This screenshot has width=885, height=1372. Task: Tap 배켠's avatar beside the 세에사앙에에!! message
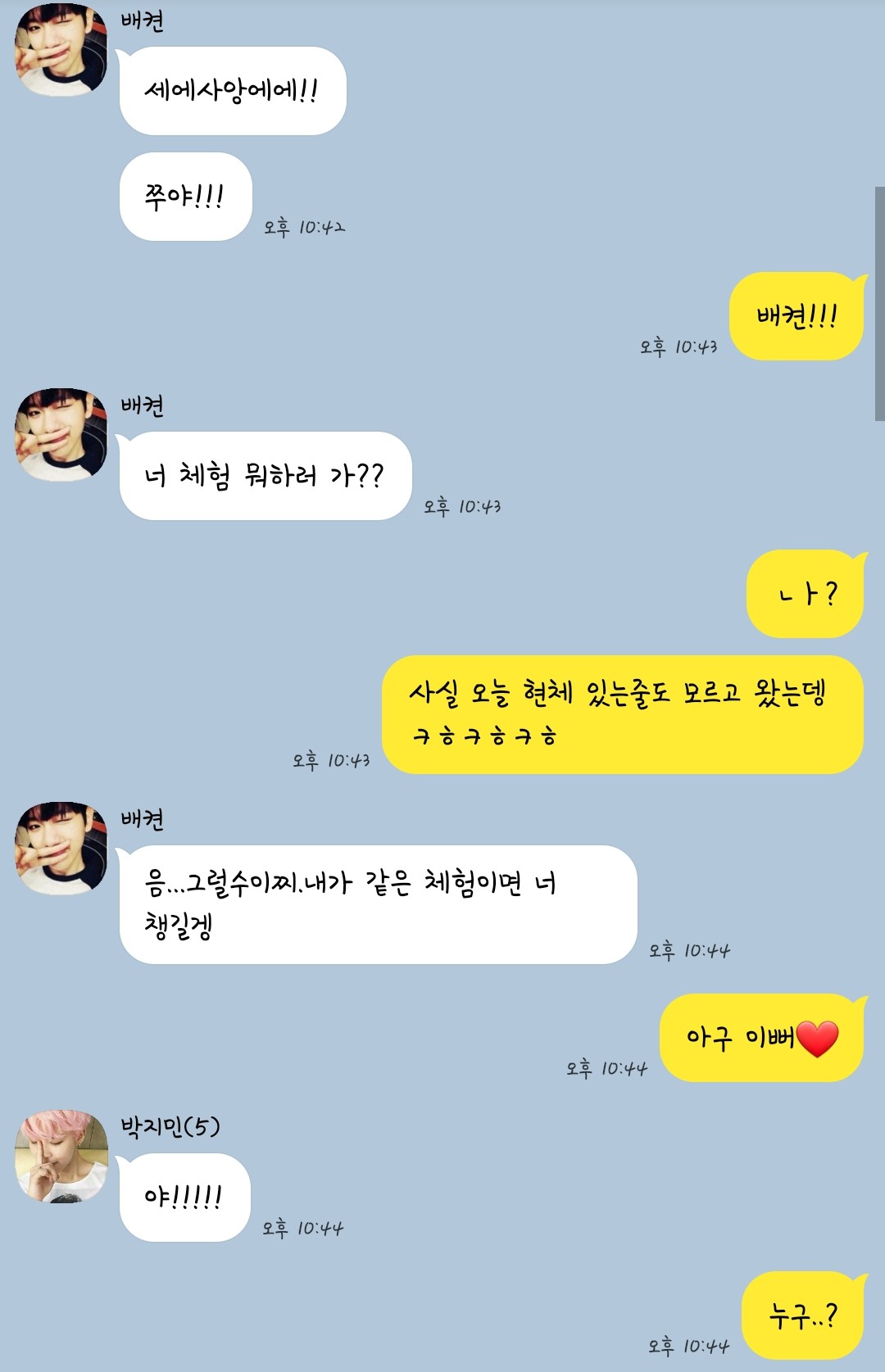click(61, 50)
